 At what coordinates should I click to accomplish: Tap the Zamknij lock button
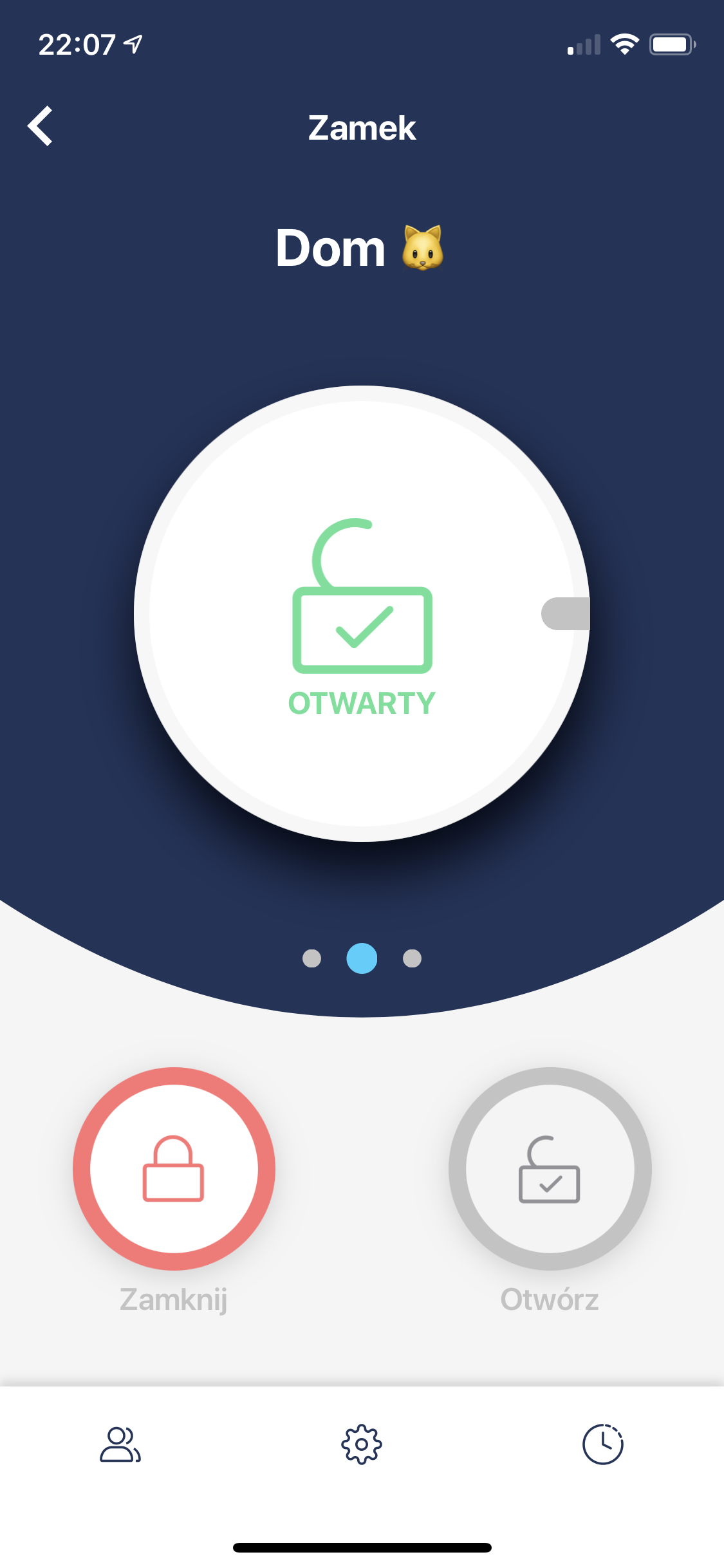[x=174, y=1168]
